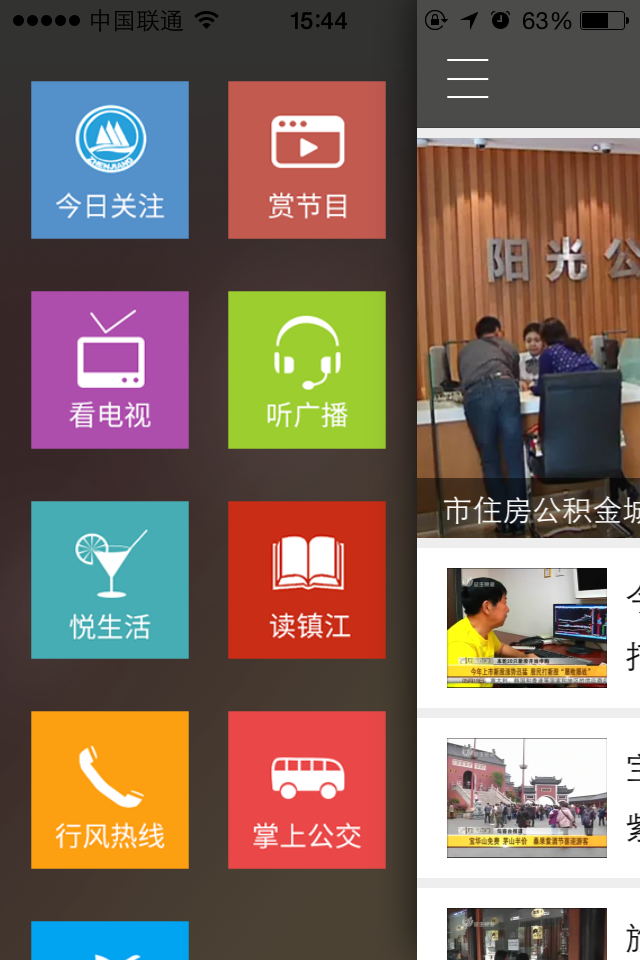Screen dimensions: 640x960
Task: Open the 市住房公积金 headline banner
Action: [528, 340]
